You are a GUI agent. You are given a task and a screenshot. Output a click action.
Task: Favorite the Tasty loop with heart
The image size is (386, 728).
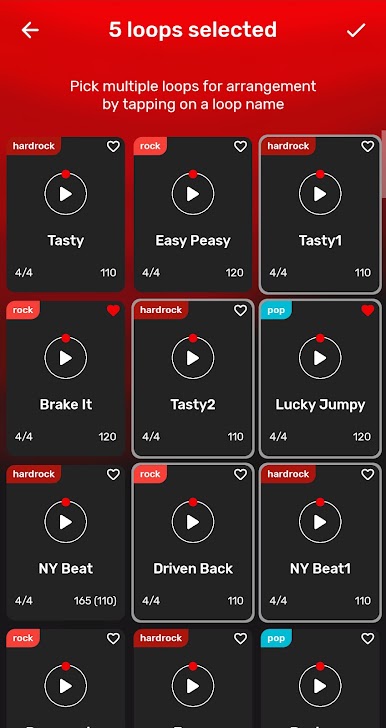coord(113,147)
